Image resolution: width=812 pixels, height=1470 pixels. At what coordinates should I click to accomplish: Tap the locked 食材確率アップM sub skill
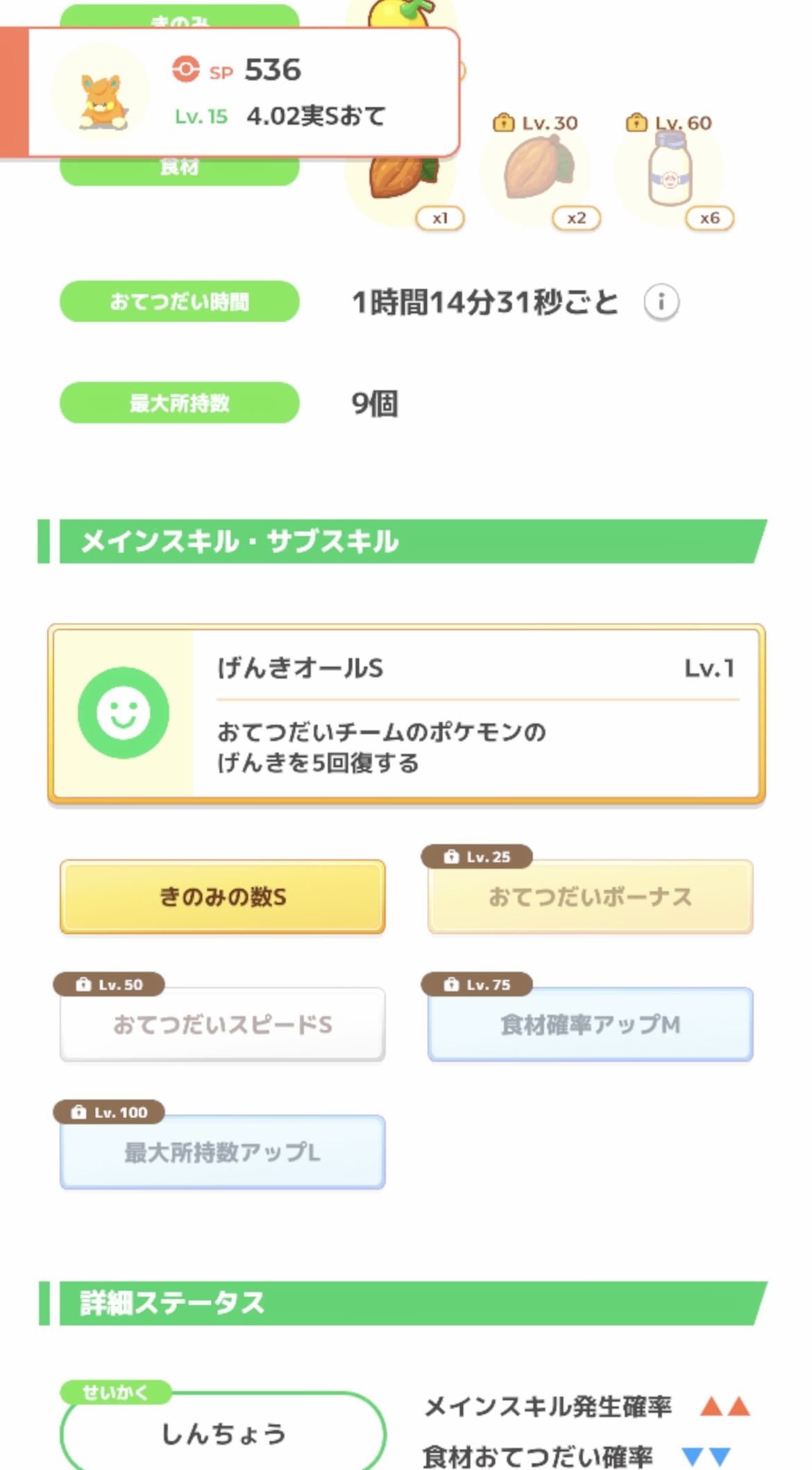590,1024
